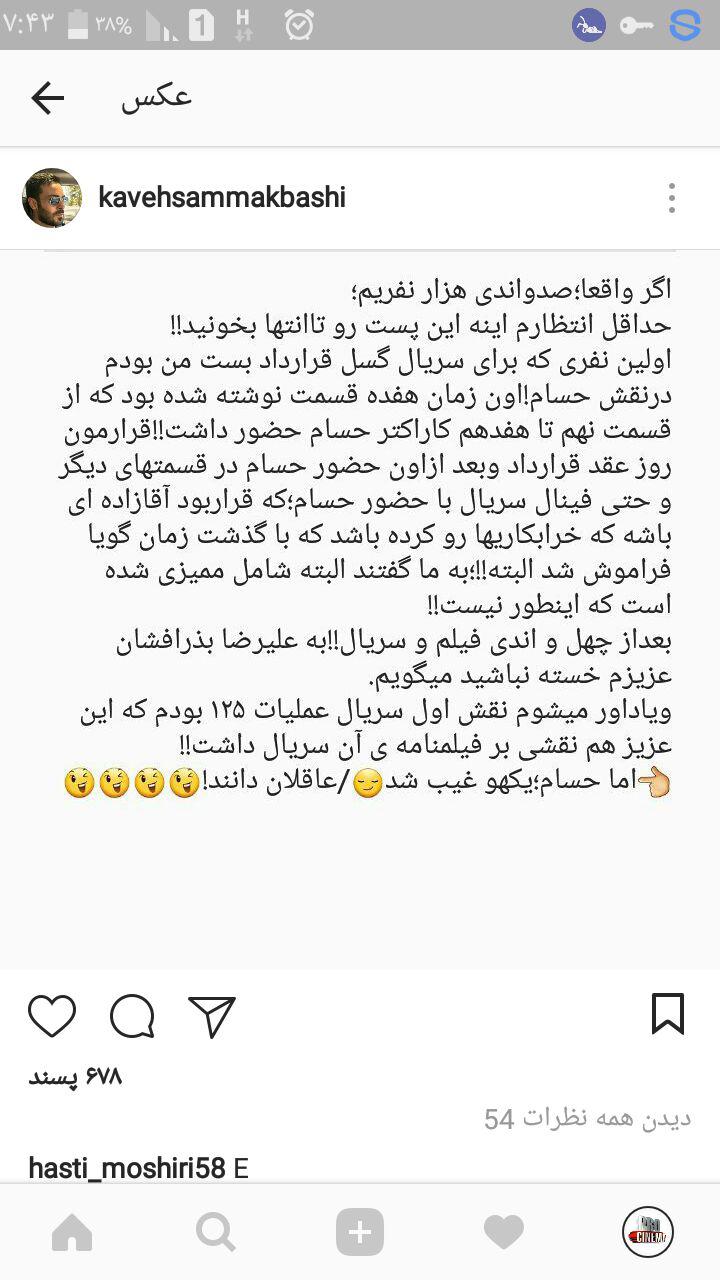Comment on the post via speech bubble

[x=132, y=1016]
